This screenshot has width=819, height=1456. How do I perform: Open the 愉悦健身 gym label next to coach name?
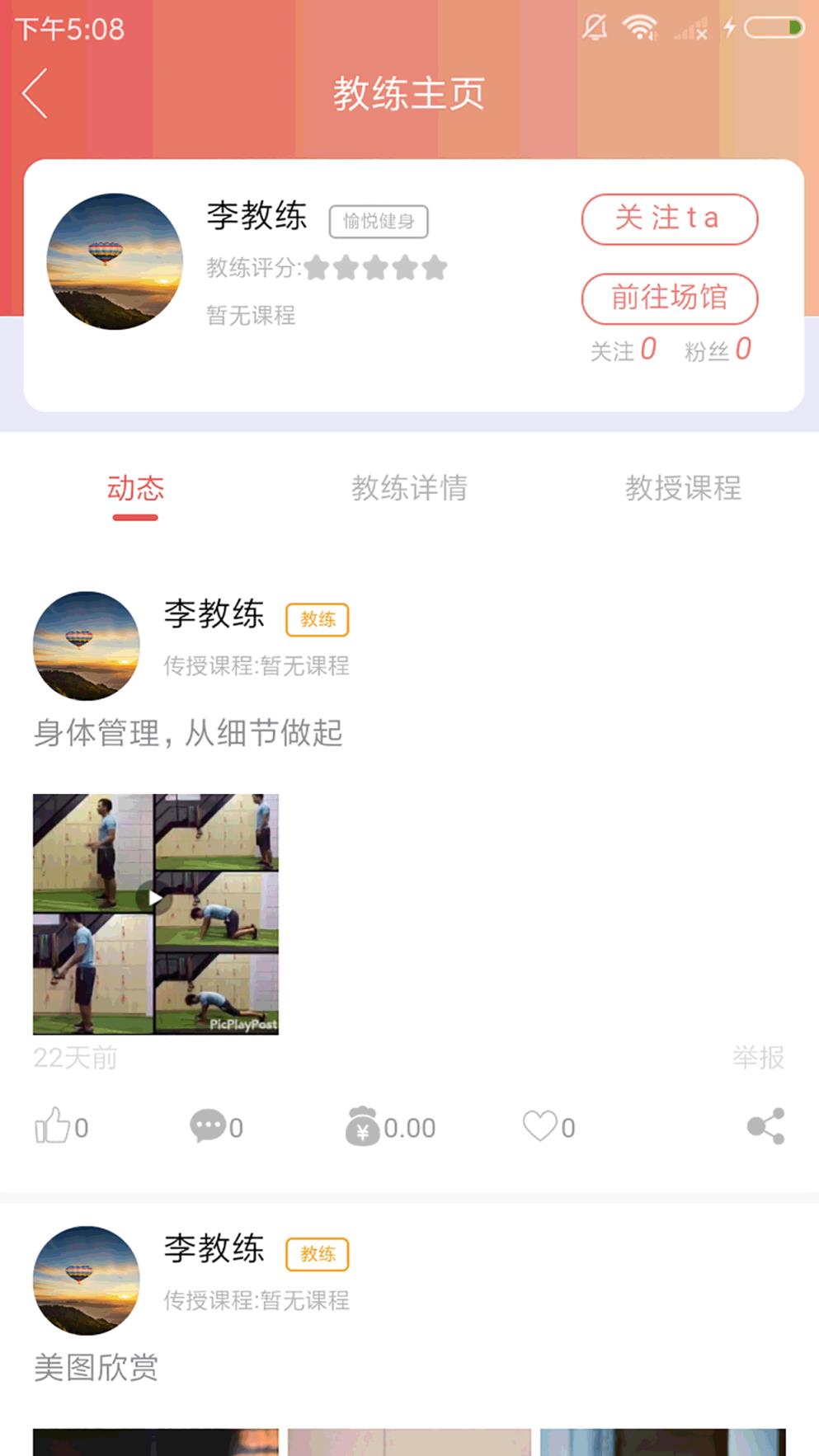click(380, 220)
